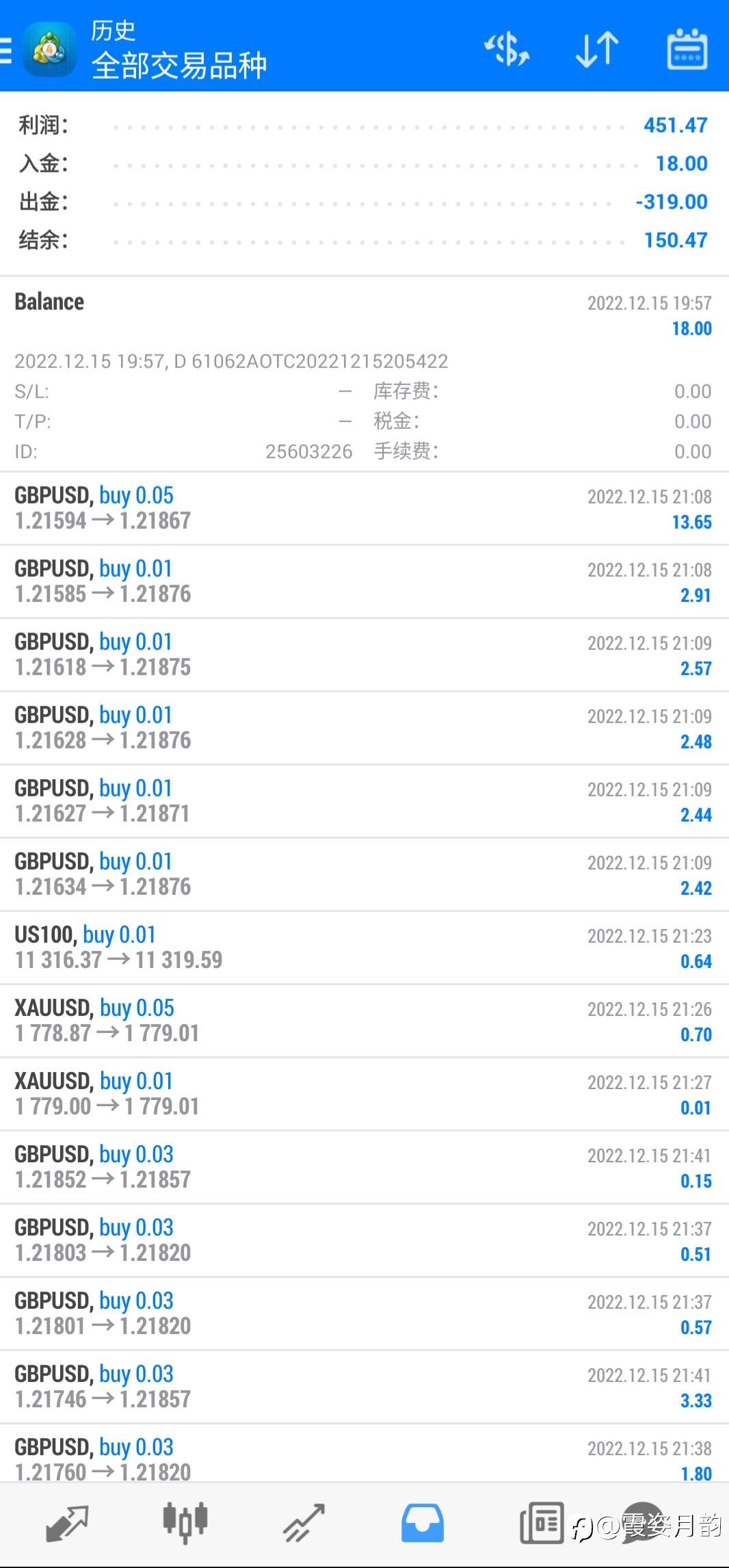Change the history sort order
Image resolution: width=729 pixels, height=1568 pixels.
tap(596, 49)
